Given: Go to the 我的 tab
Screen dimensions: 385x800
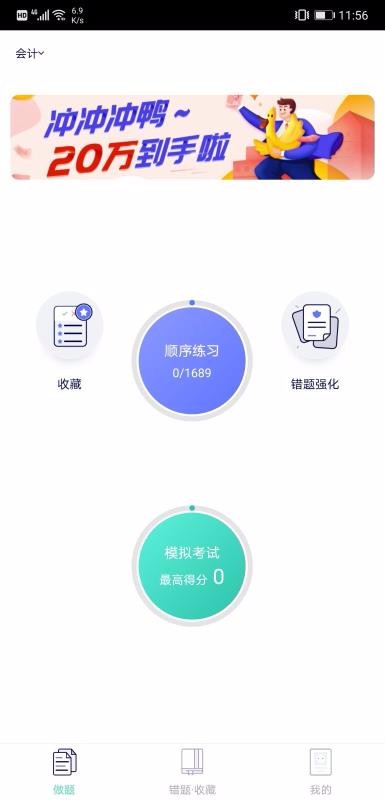Looking at the screenshot, I should (x=321, y=771).
